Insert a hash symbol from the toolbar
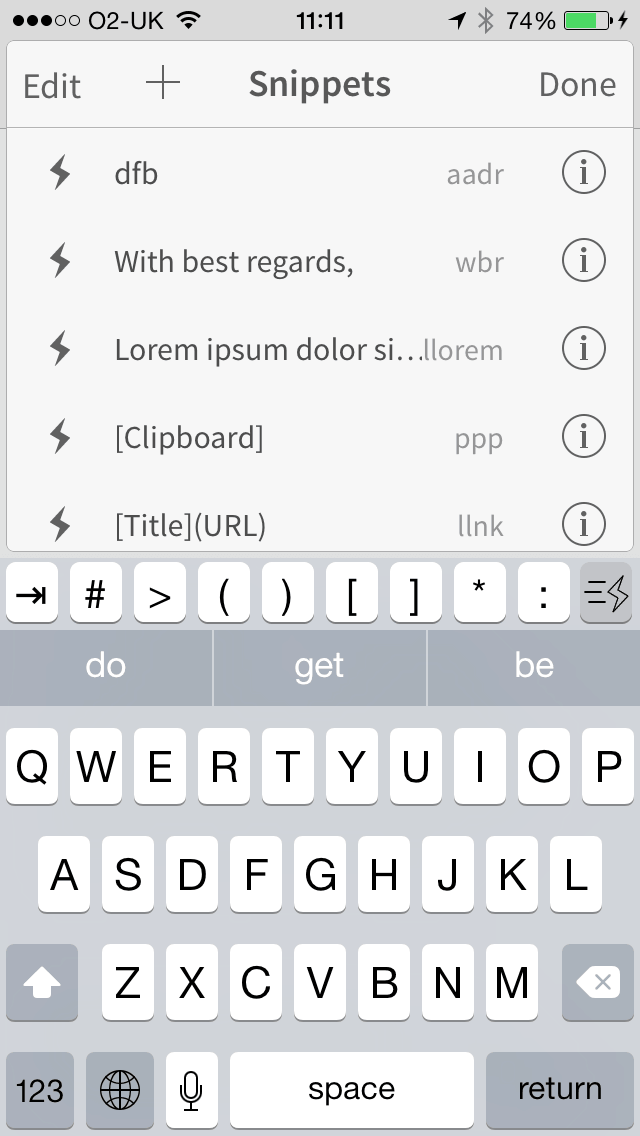Image resolution: width=640 pixels, height=1136 pixels. [x=96, y=593]
